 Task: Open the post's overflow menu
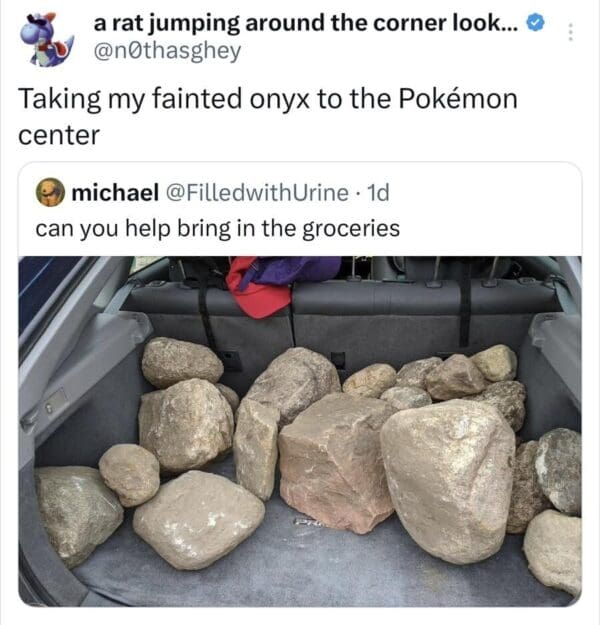(571, 31)
